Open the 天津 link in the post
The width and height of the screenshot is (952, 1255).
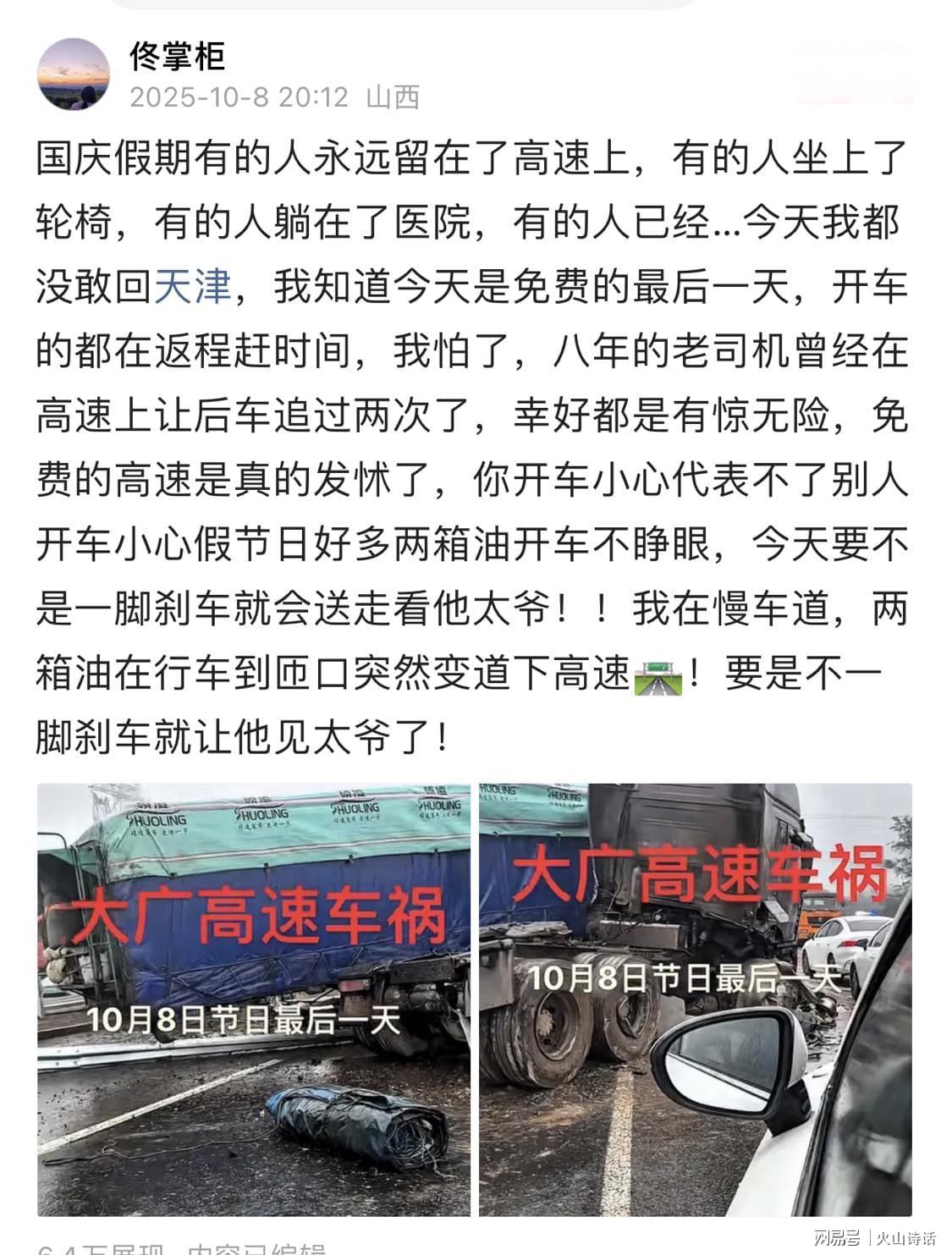click(x=192, y=285)
